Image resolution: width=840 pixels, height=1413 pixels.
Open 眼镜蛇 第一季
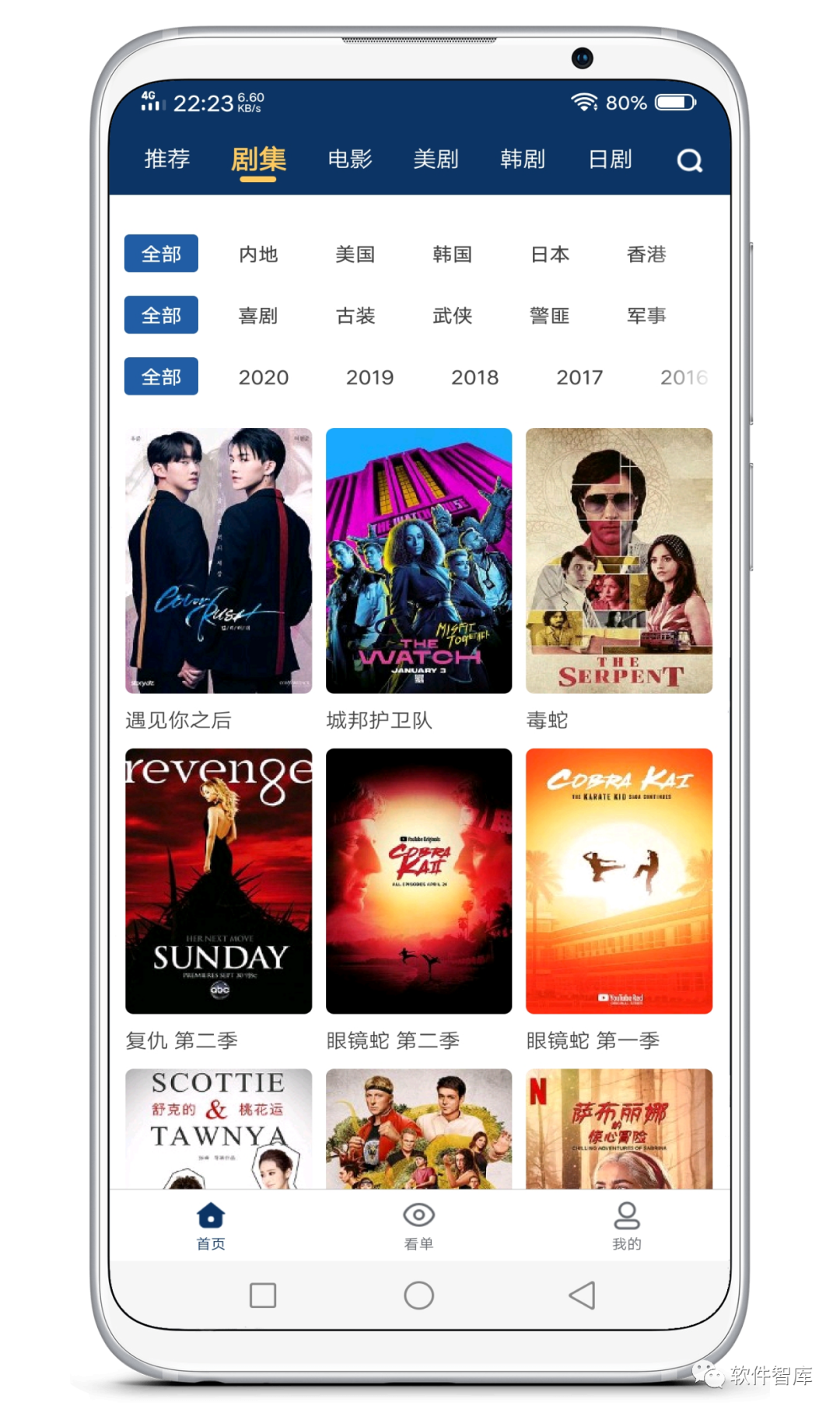coord(618,881)
